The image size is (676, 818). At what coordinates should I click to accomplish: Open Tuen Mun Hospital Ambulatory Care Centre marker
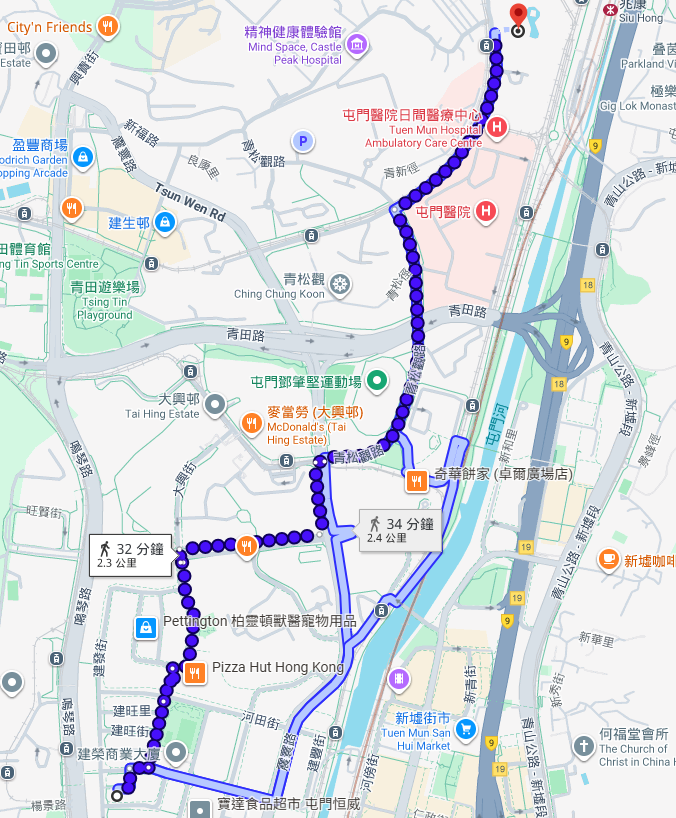[x=497, y=128]
